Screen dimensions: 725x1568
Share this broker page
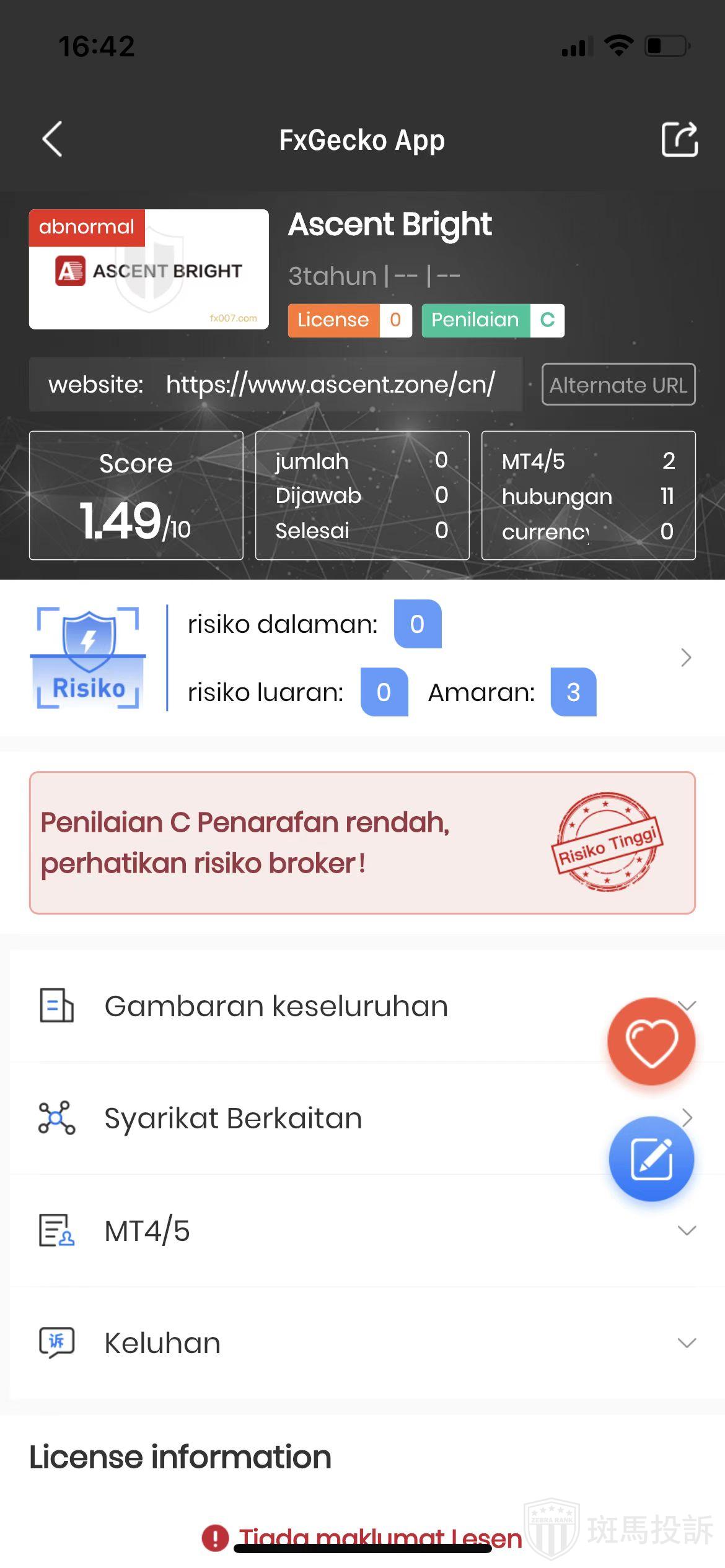coord(679,139)
